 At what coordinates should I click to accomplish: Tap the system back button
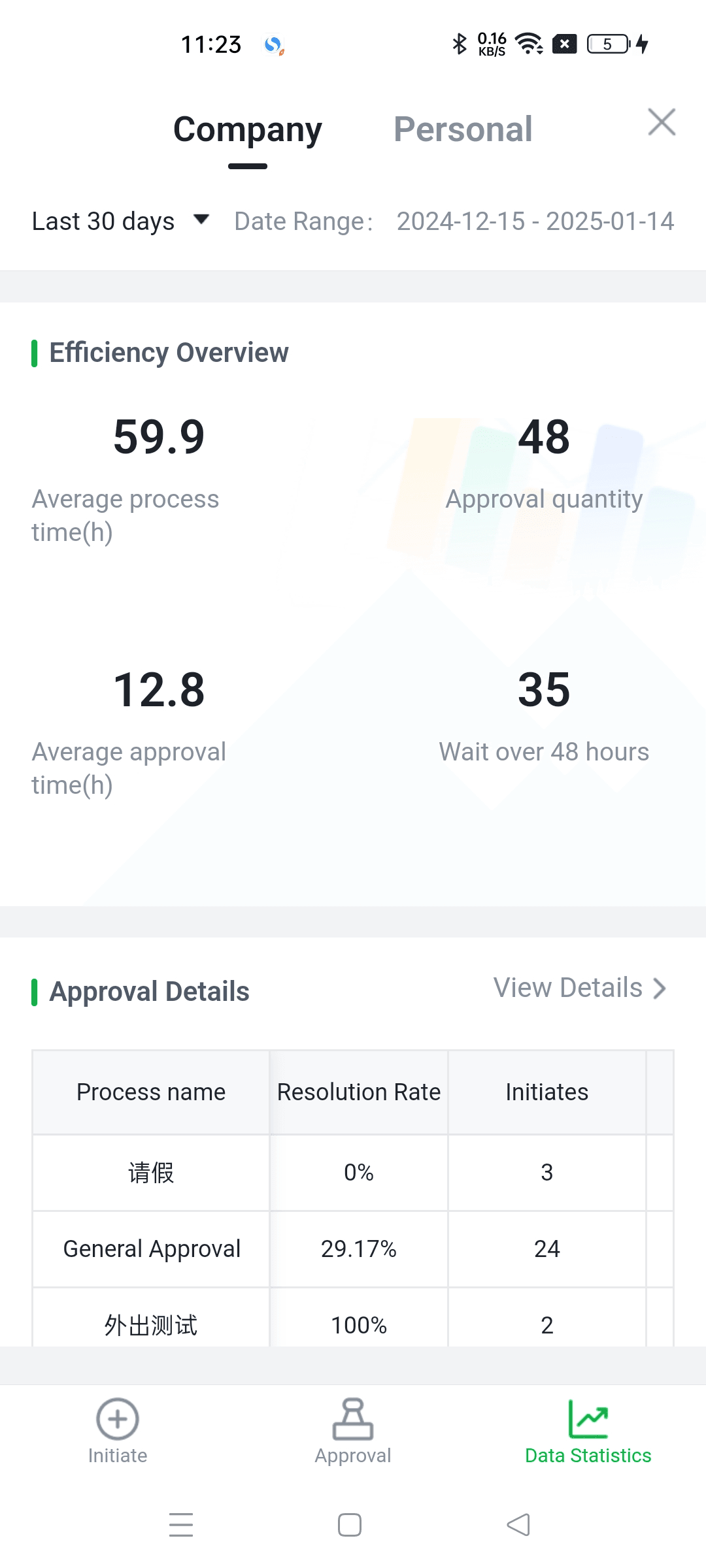pyautogui.click(x=518, y=1525)
